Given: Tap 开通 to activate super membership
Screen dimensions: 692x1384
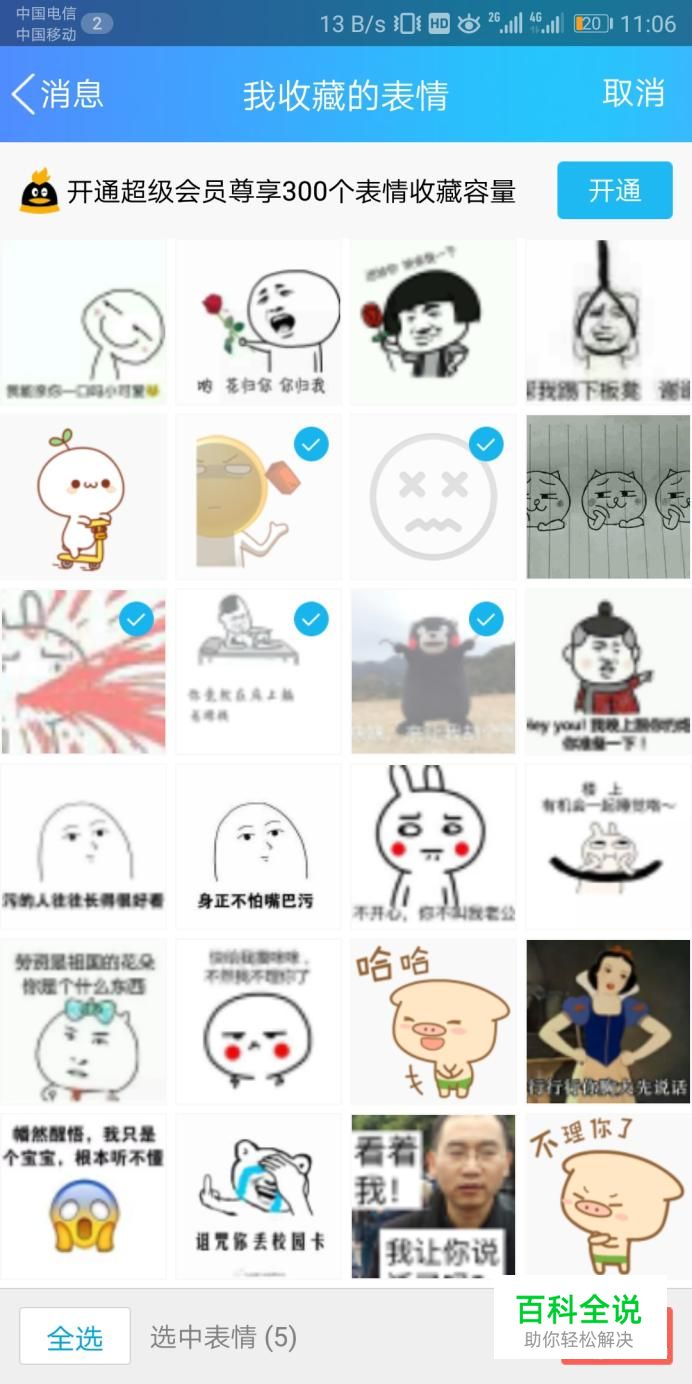Looking at the screenshot, I should pos(614,190).
